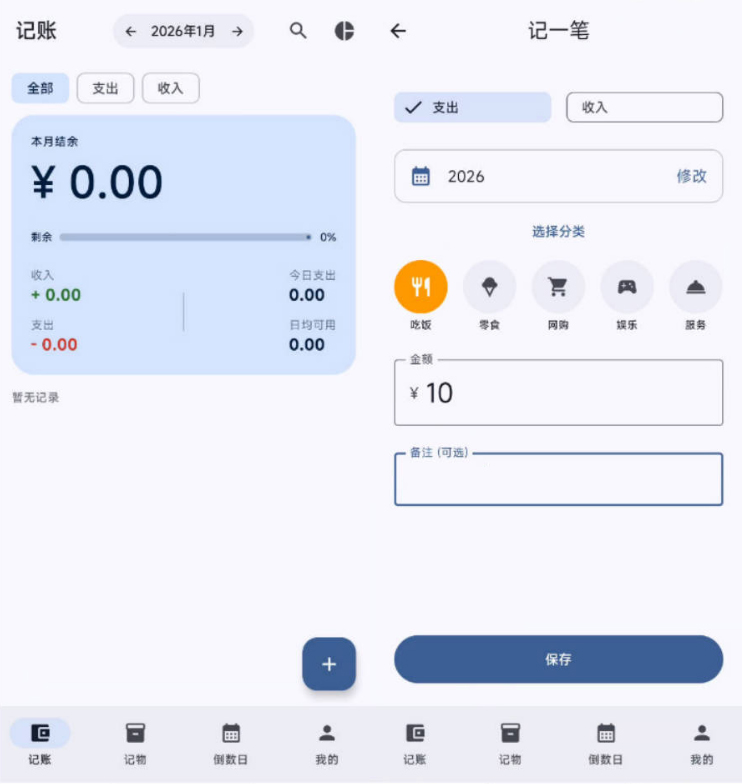Select the 全部 filter chip
The width and height of the screenshot is (742, 784).
point(40,88)
